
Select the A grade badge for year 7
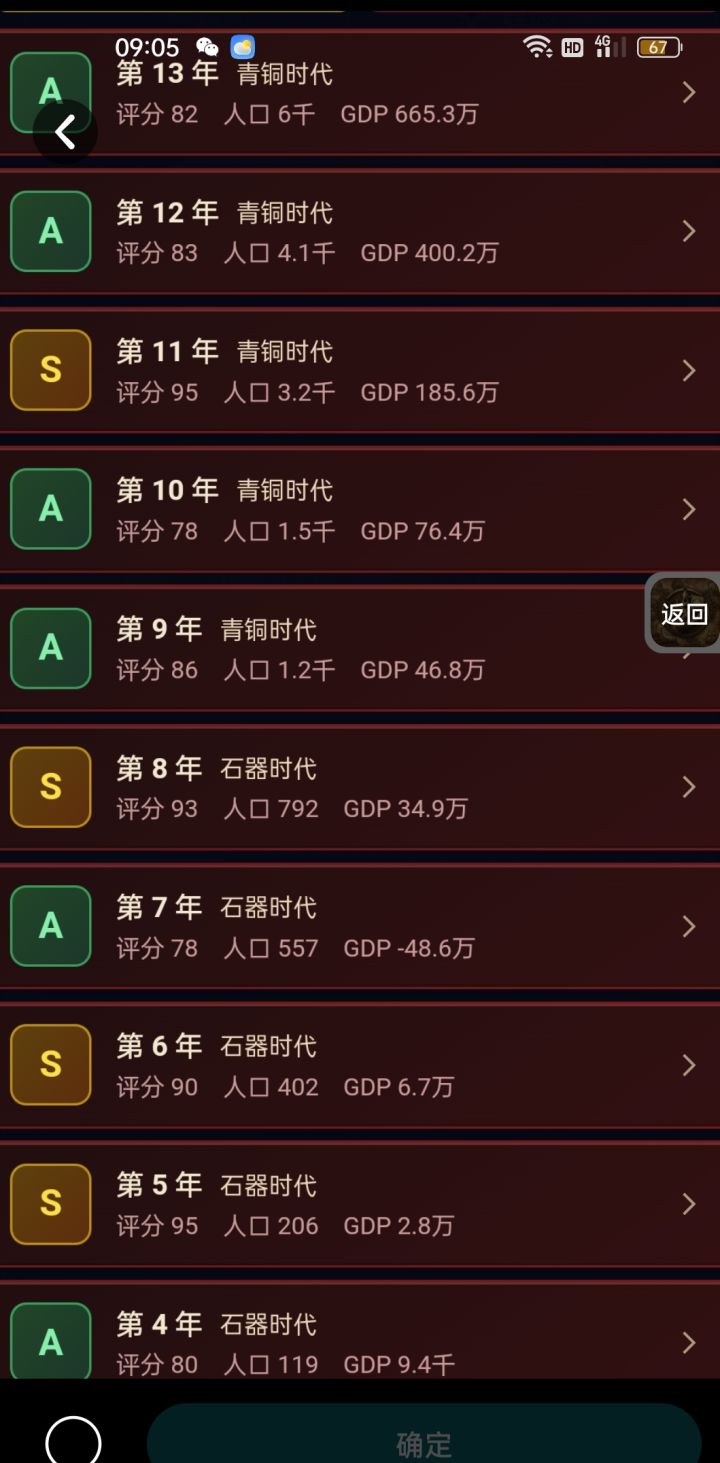pos(50,926)
